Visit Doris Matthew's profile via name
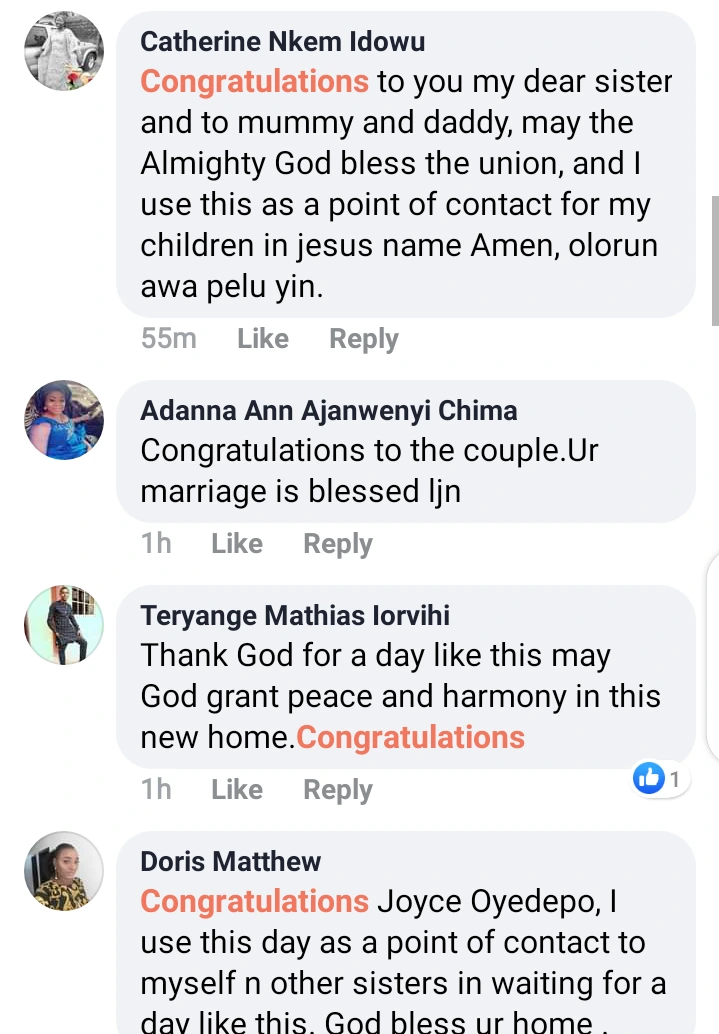 [231, 861]
